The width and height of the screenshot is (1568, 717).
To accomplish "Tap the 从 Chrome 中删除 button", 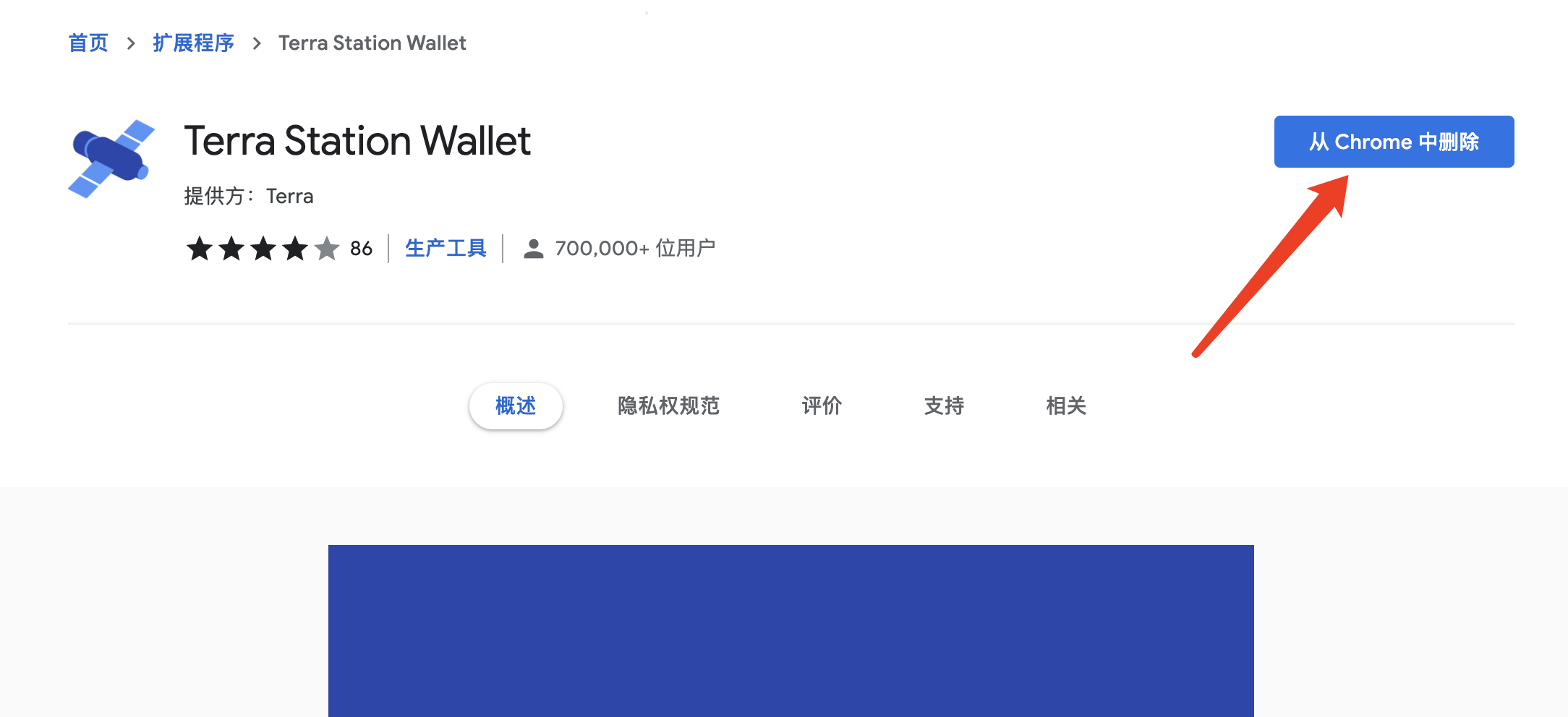I will [1393, 142].
